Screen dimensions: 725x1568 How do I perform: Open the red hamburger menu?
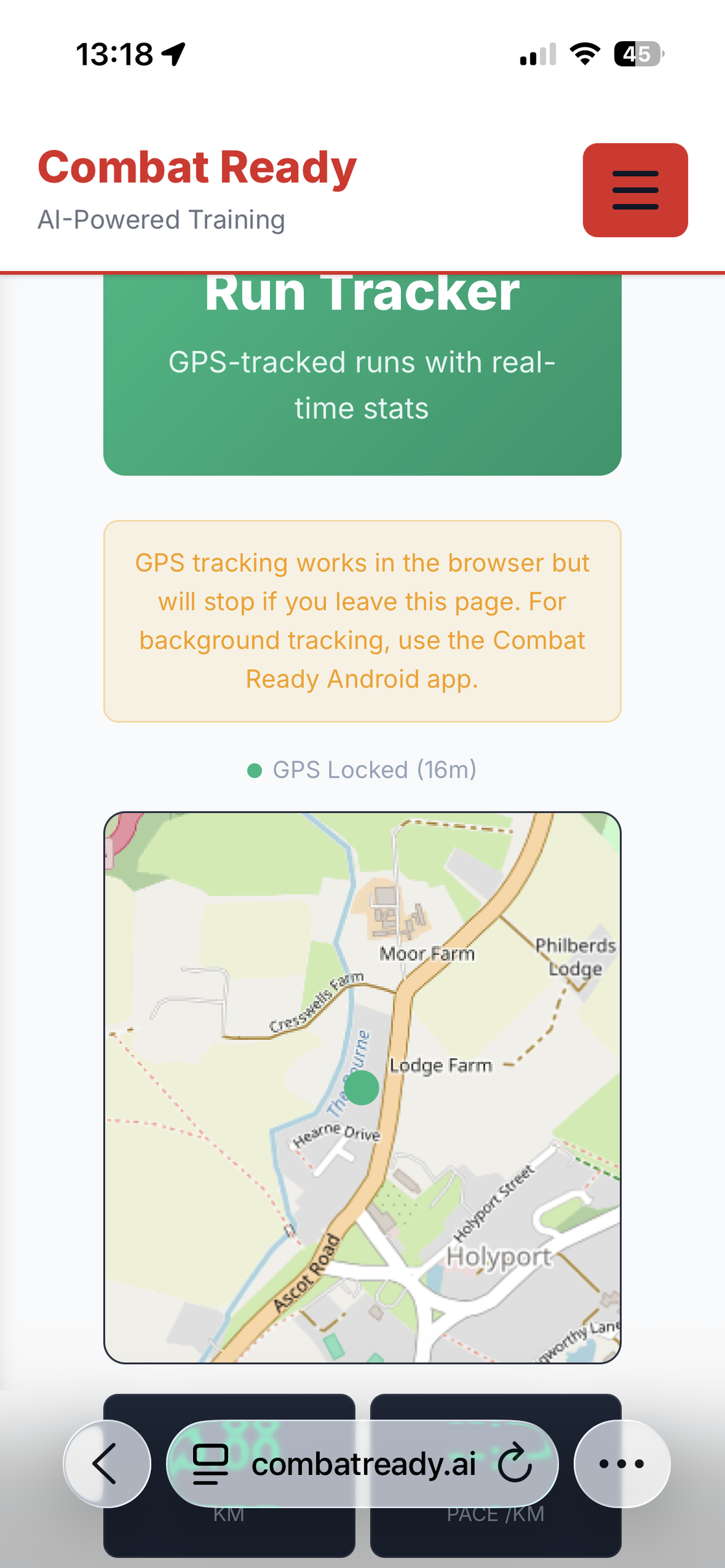click(x=635, y=190)
